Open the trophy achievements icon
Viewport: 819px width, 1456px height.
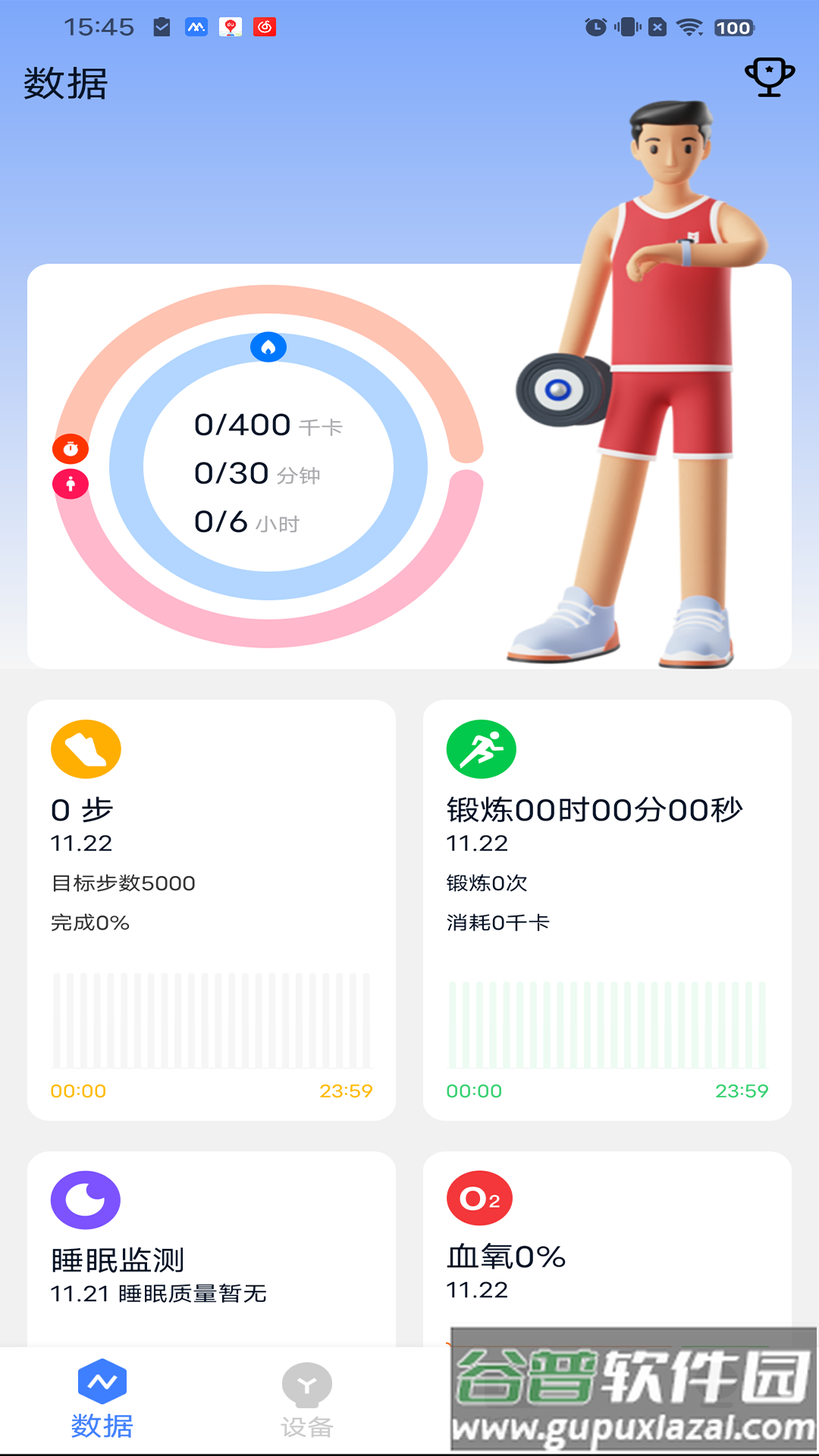coord(769,77)
